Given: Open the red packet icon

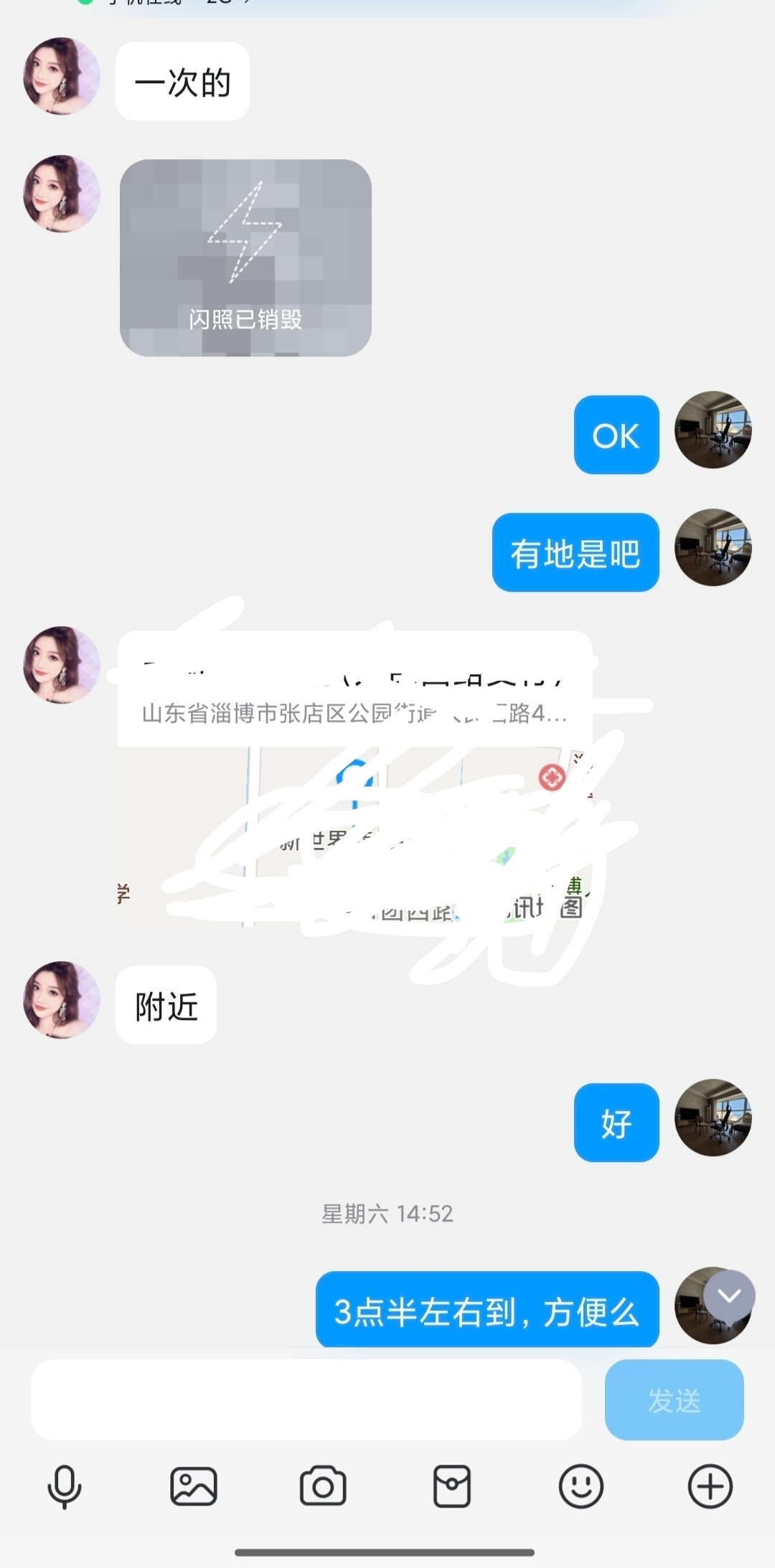Looking at the screenshot, I should point(451,1486).
